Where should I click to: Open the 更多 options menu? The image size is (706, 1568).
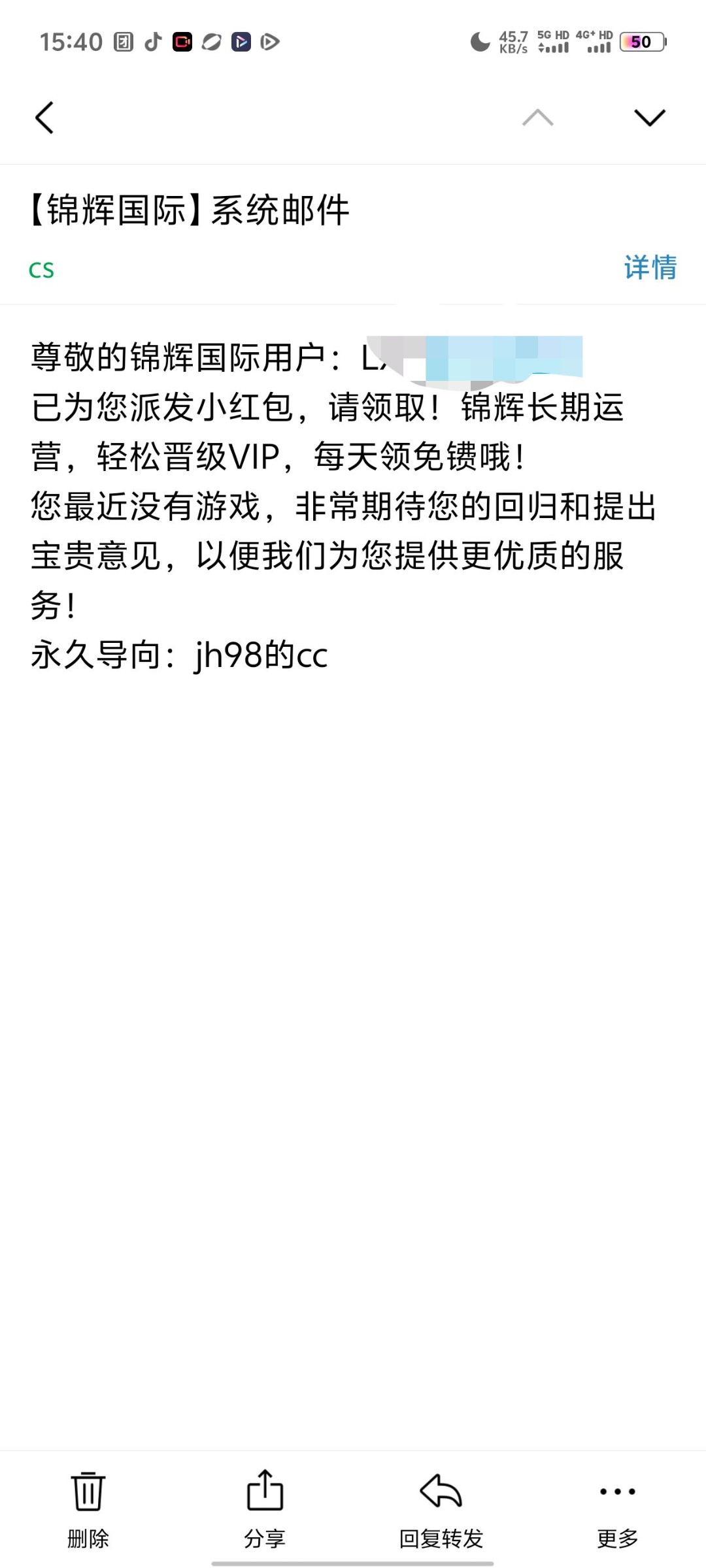tap(618, 1509)
